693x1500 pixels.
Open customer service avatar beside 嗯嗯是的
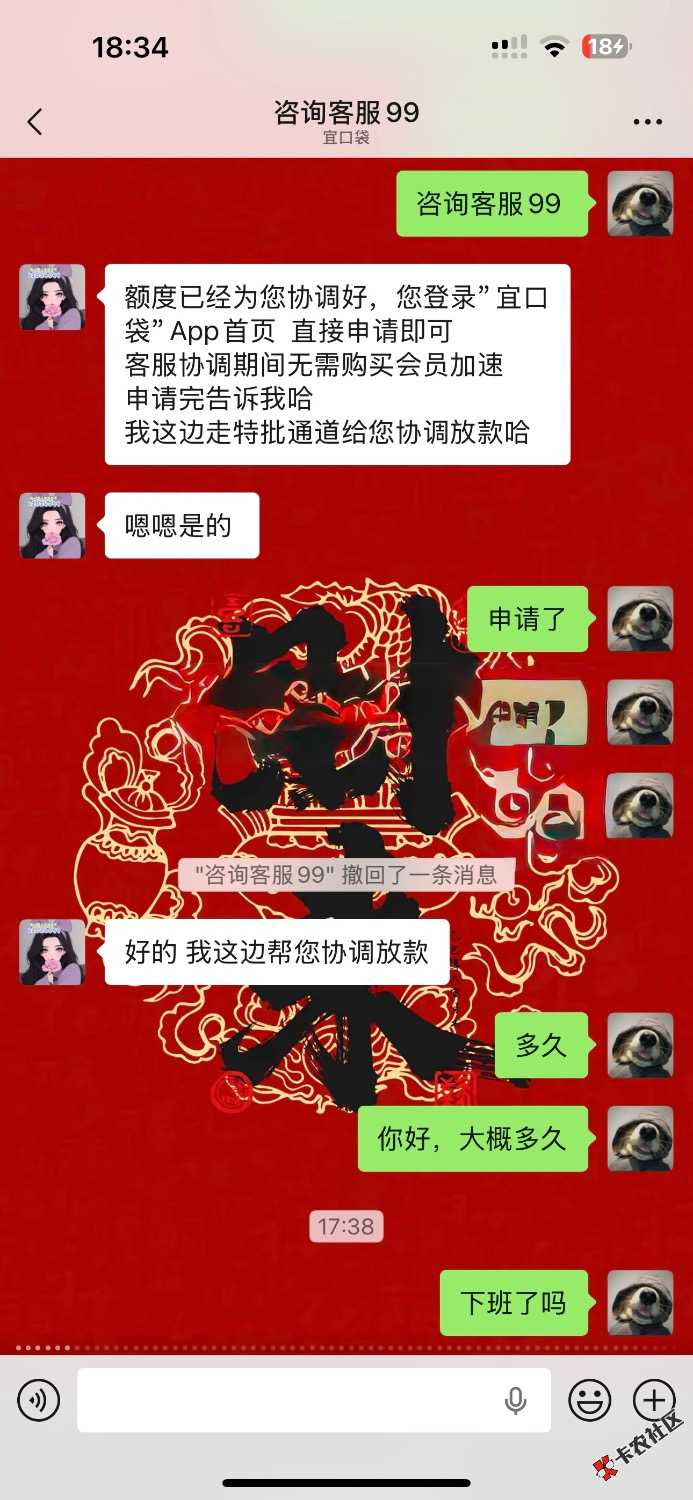52,525
